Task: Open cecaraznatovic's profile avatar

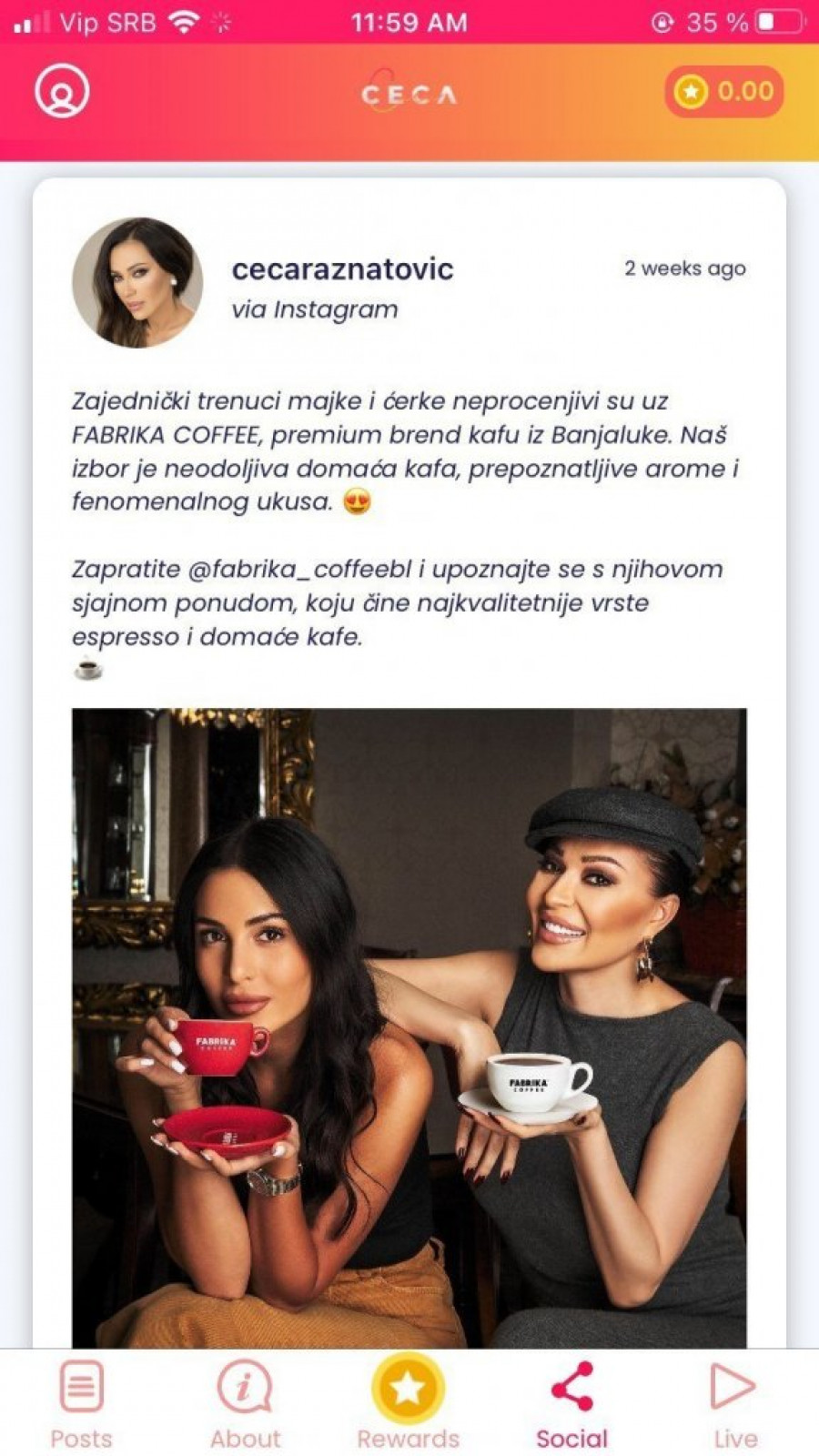Action: (137, 283)
